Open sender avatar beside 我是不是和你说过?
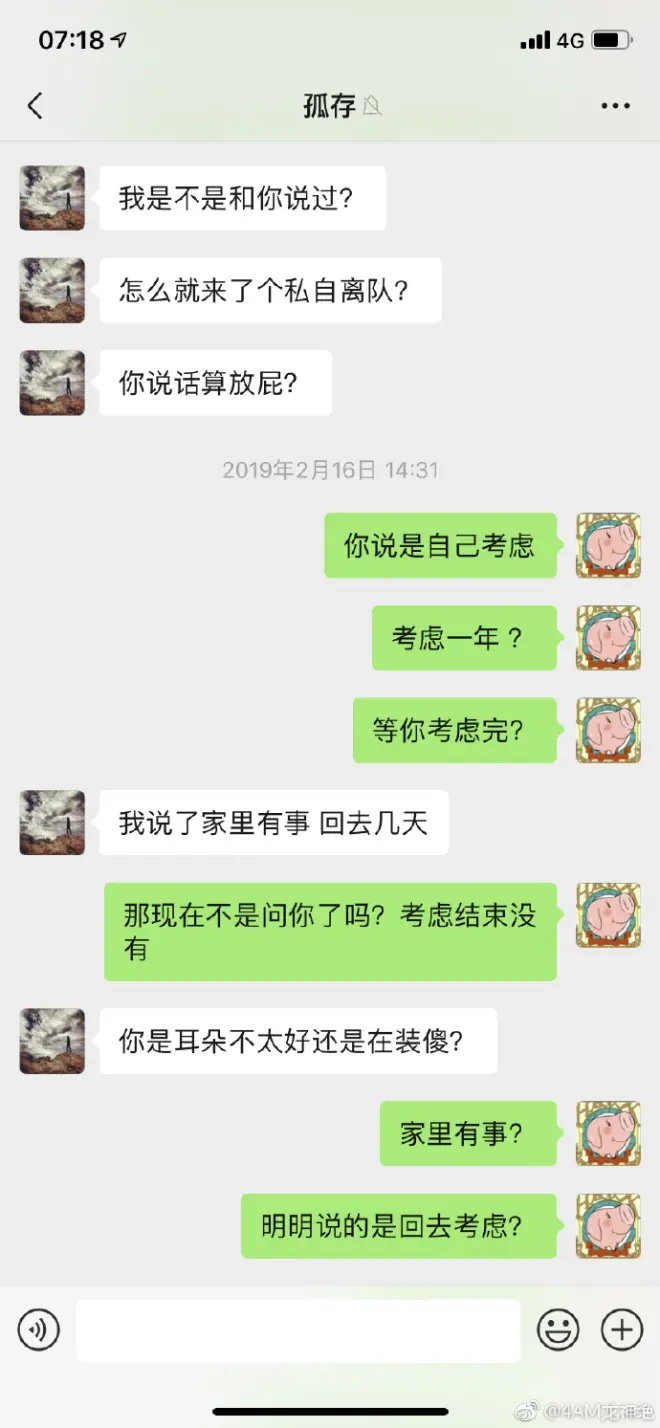The width and height of the screenshot is (660, 1428). pyautogui.click(x=52, y=198)
